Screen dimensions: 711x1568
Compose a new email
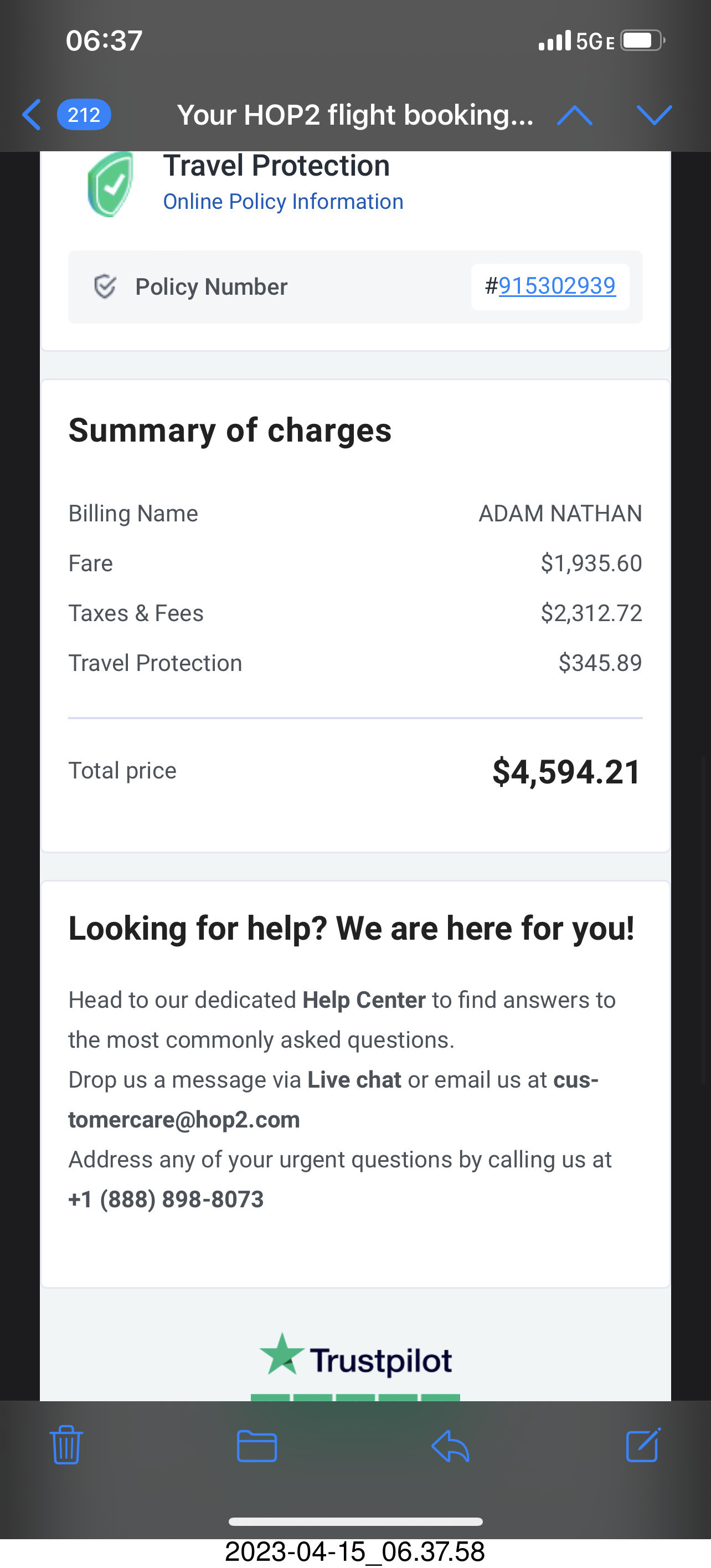click(x=643, y=1444)
